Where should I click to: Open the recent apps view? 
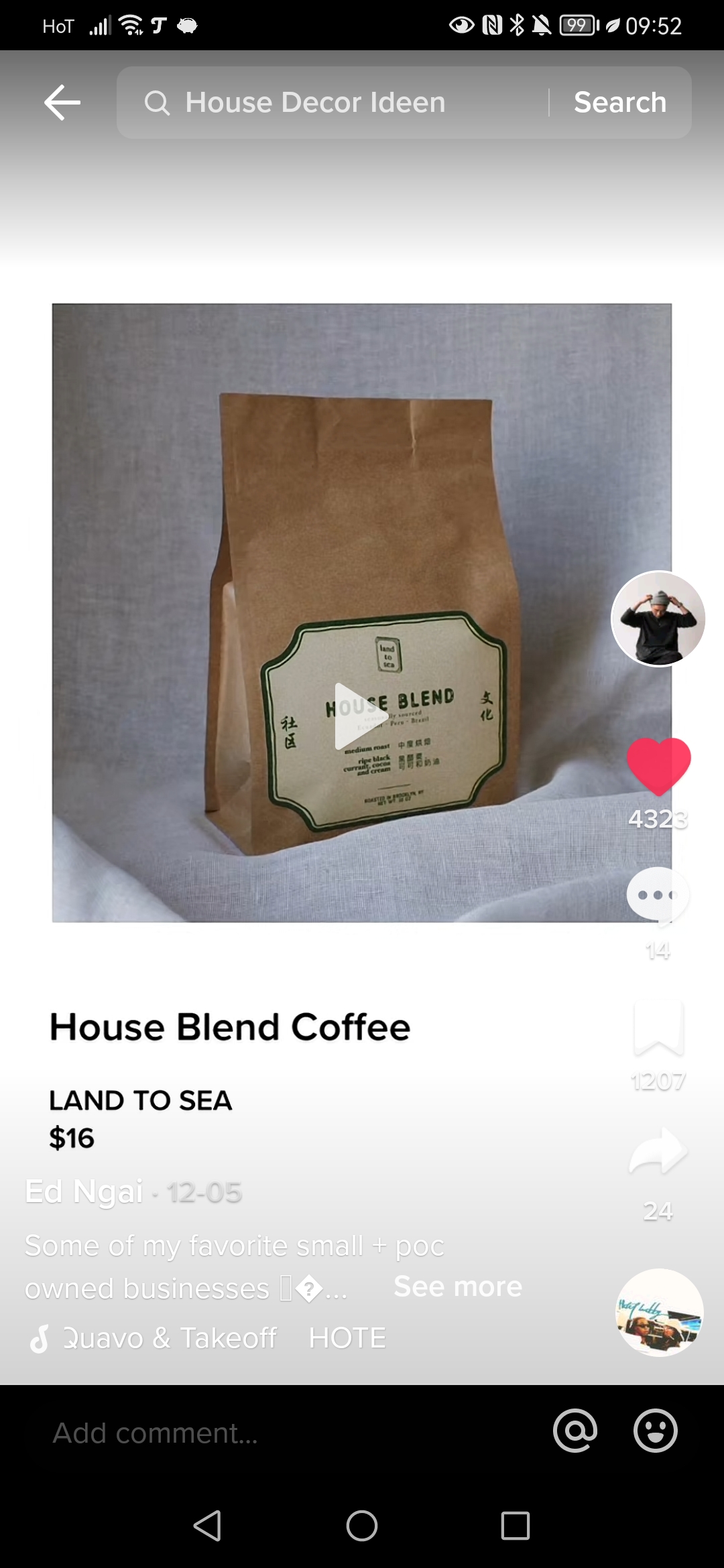pyautogui.click(x=516, y=1526)
